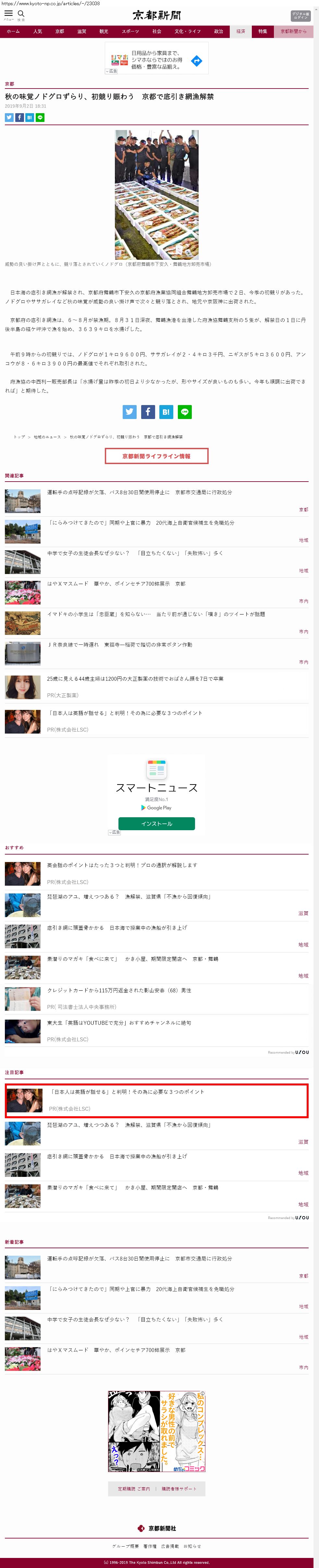Open the 購読者様サポート link

point(179,1489)
